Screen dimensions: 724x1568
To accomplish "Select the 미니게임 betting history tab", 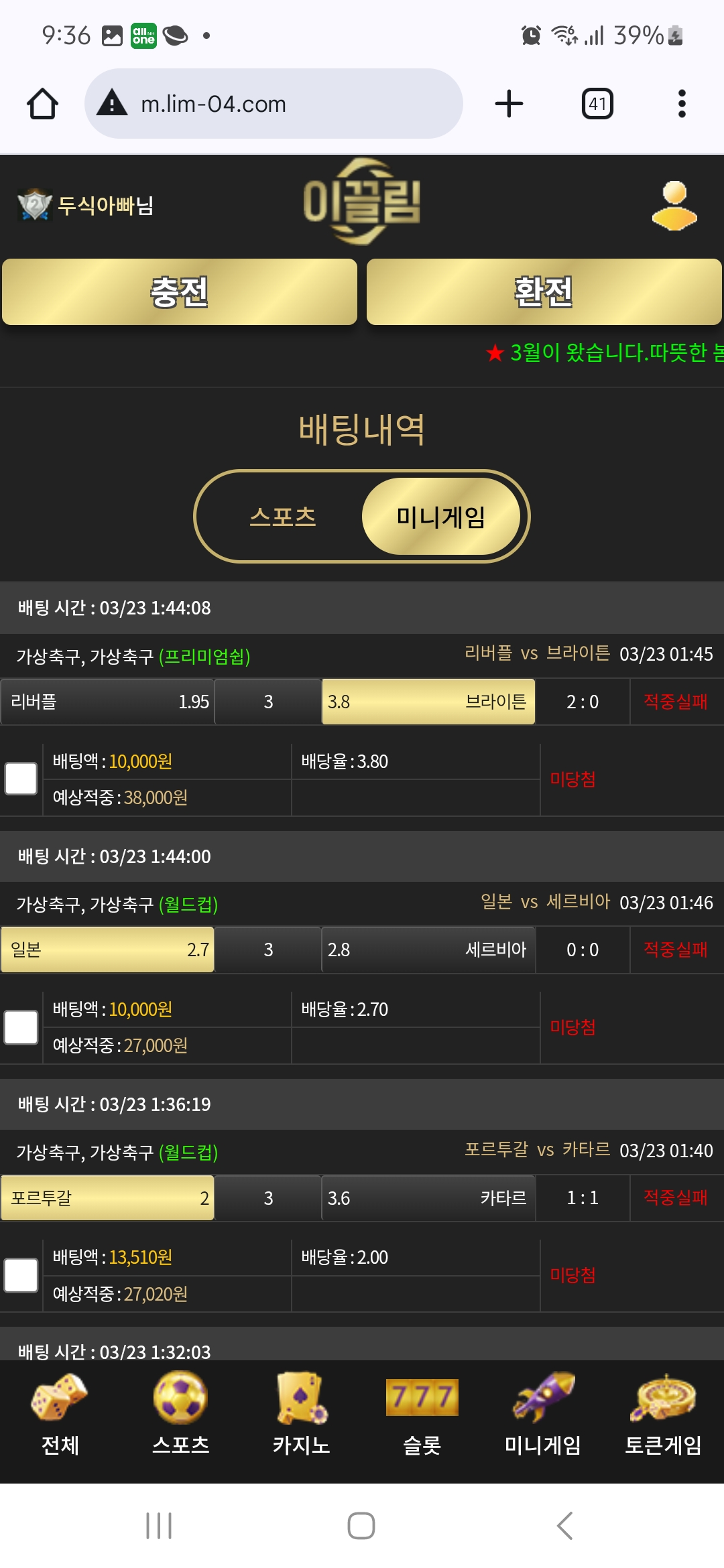I will 440,517.
